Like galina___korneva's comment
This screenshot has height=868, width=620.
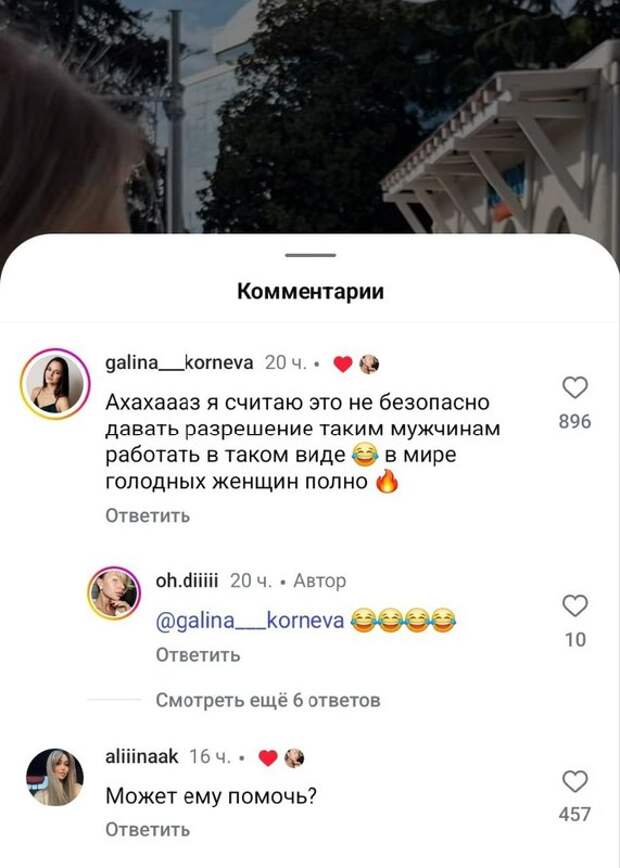(575, 388)
